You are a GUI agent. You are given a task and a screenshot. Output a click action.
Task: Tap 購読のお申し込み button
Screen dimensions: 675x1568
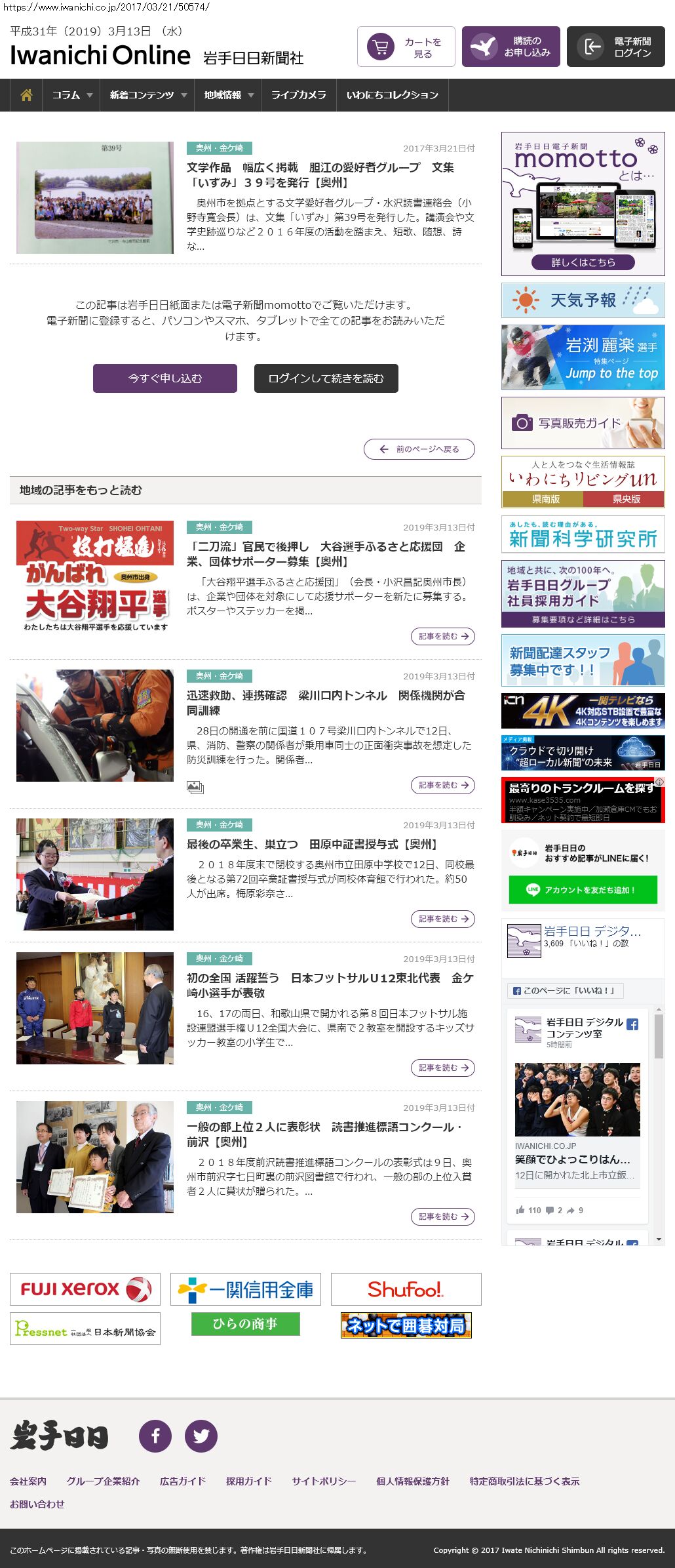[511, 47]
